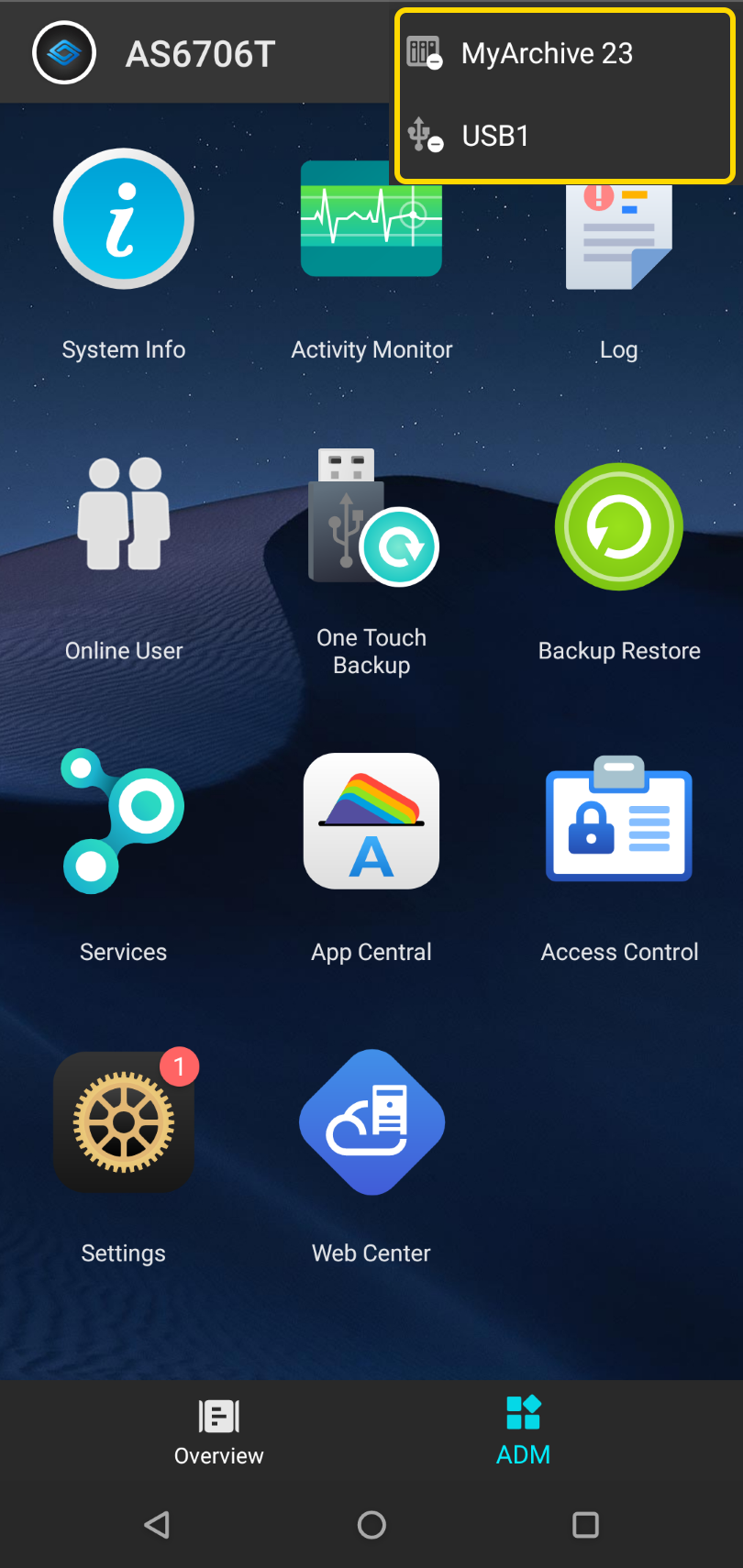Select the ADM tab
743x1568 pixels.
[x=524, y=1430]
